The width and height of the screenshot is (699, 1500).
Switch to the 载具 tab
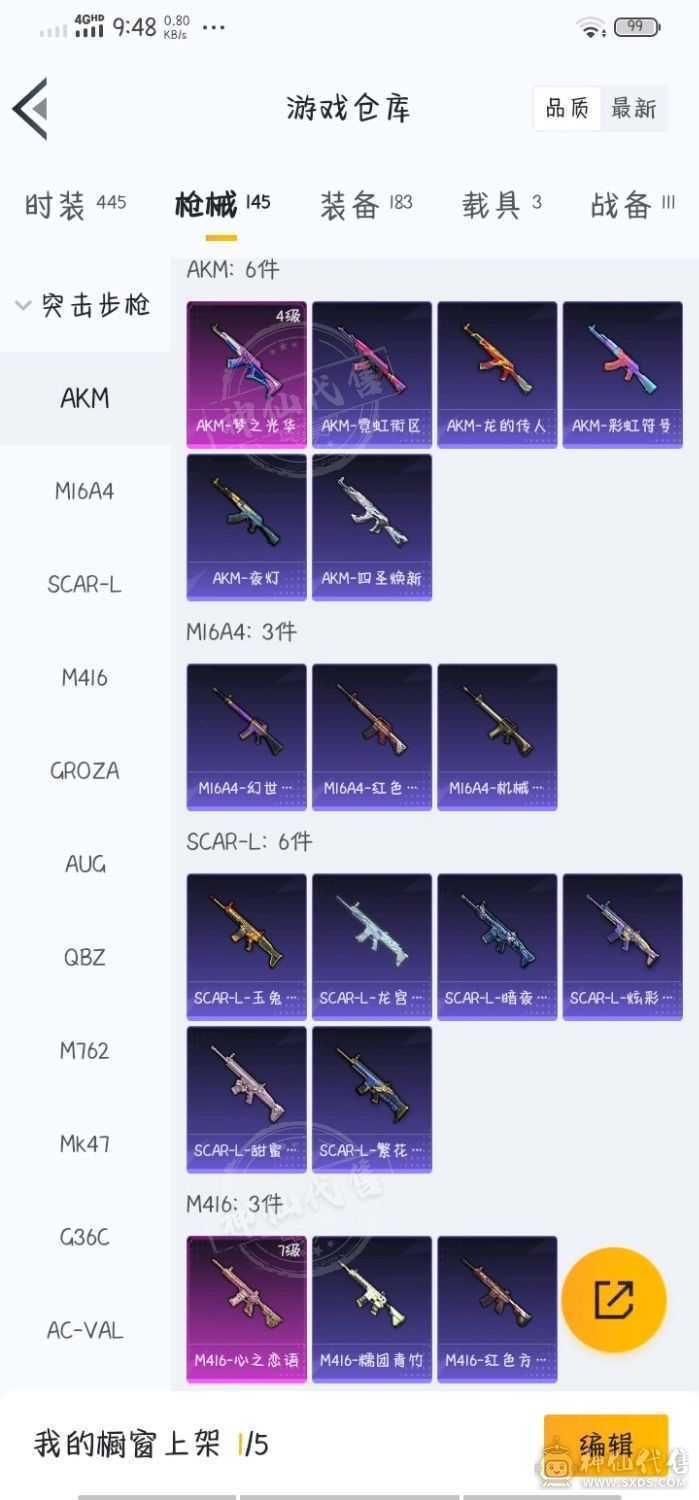click(x=502, y=205)
